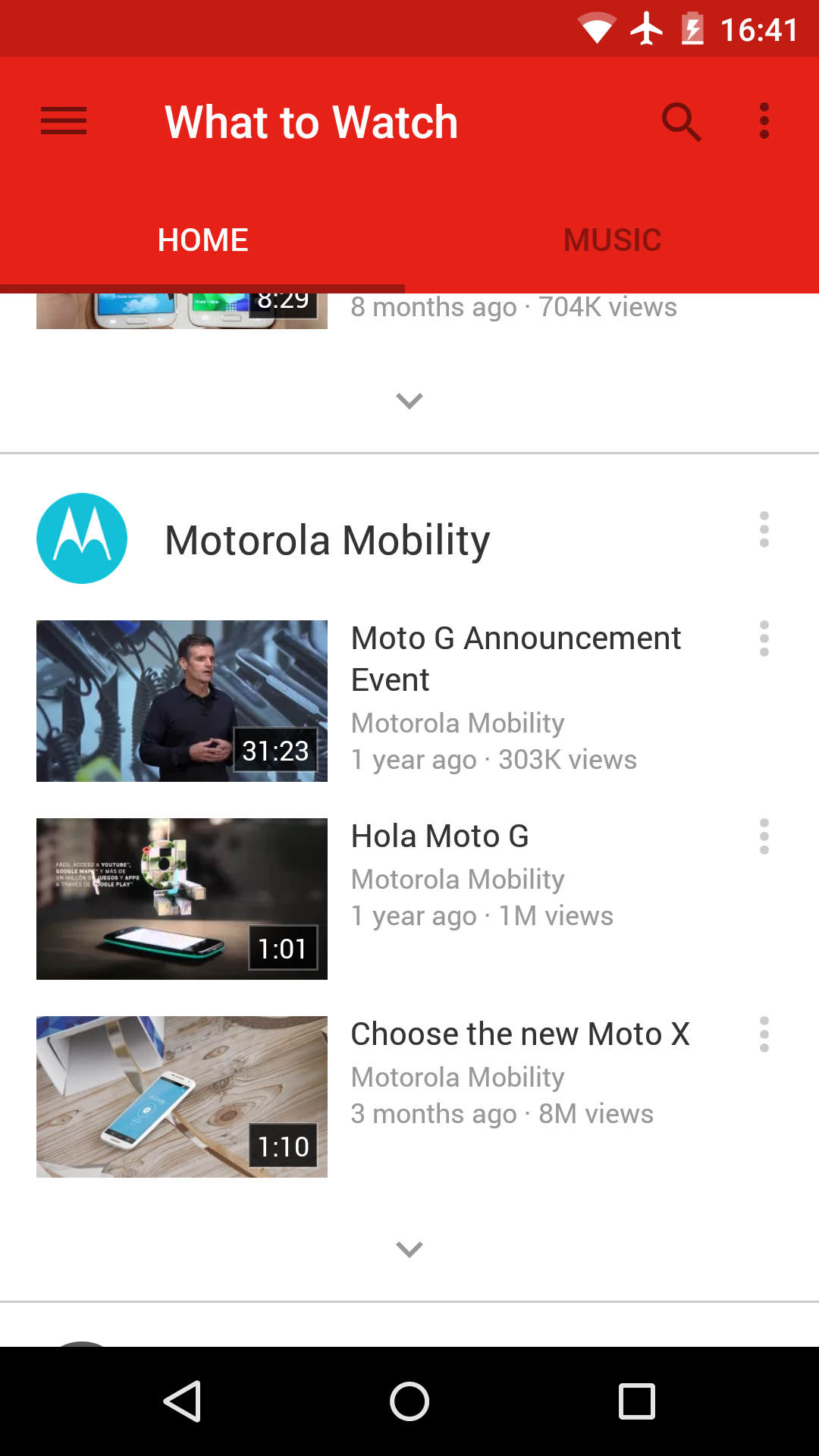Viewport: 819px width, 1456px height.
Task: Open options for Moto G Announcement Event
Action: (764, 639)
